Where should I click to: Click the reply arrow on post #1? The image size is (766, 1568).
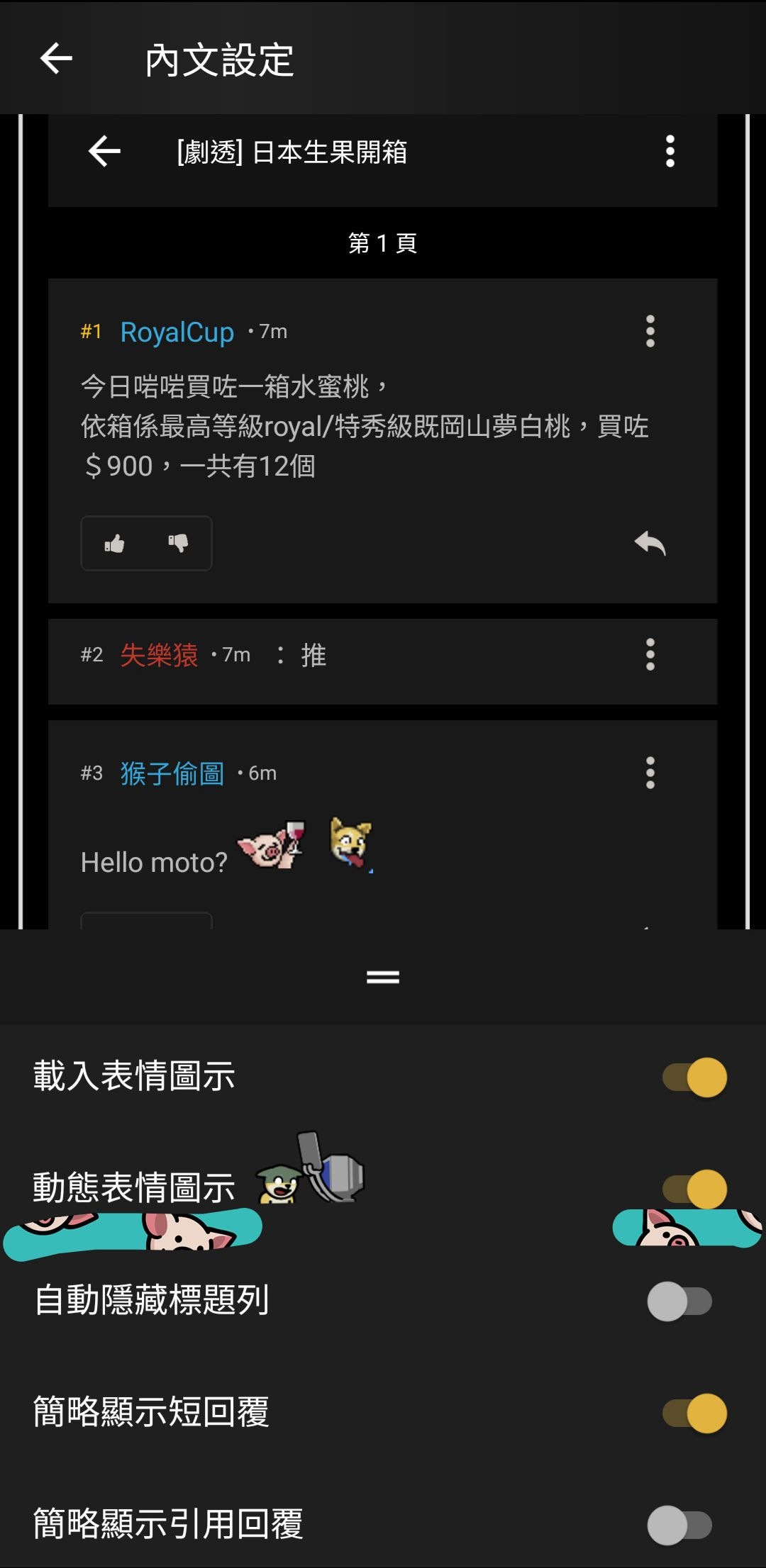tap(650, 543)
